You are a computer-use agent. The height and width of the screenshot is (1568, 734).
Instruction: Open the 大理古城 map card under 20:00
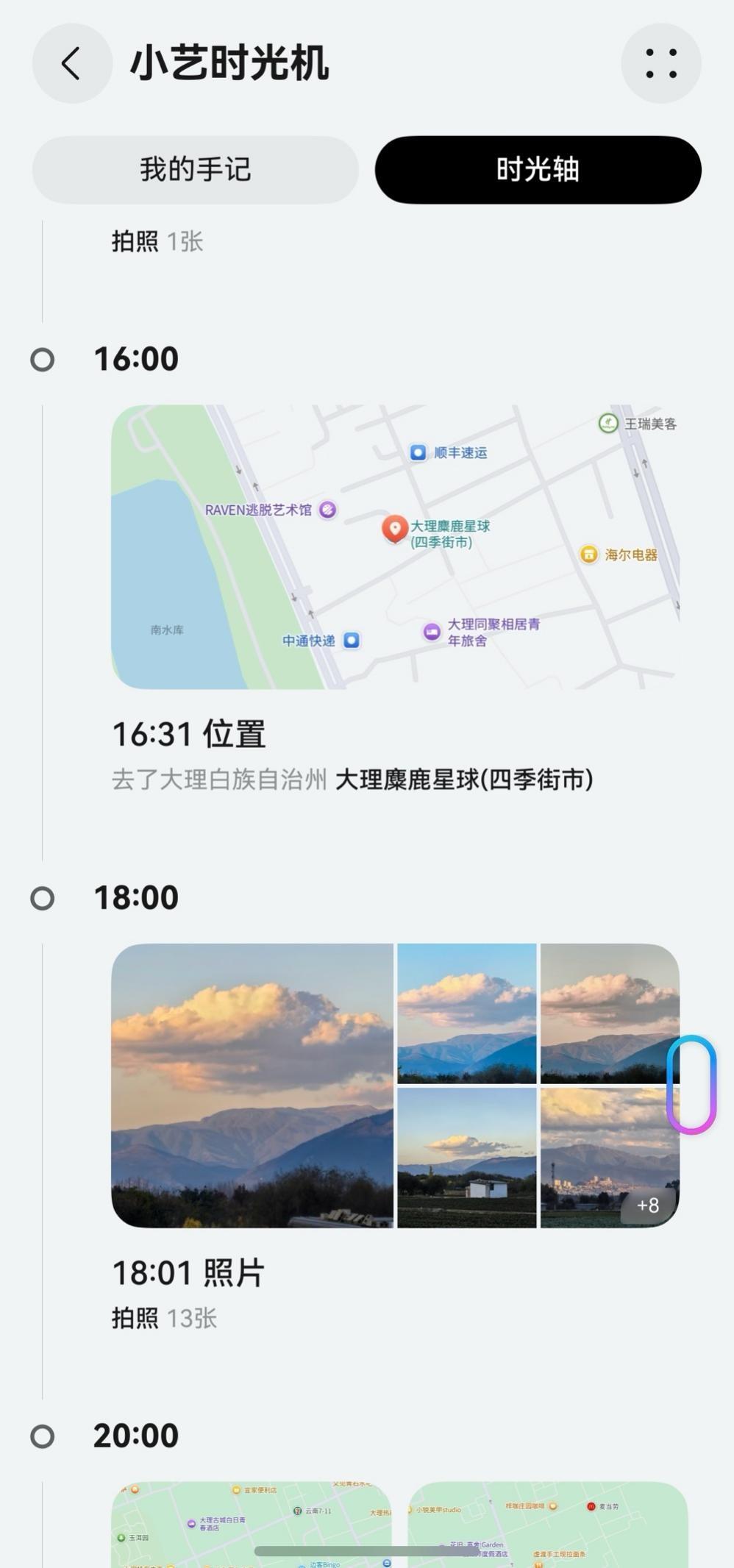[x=251, y=1523]
